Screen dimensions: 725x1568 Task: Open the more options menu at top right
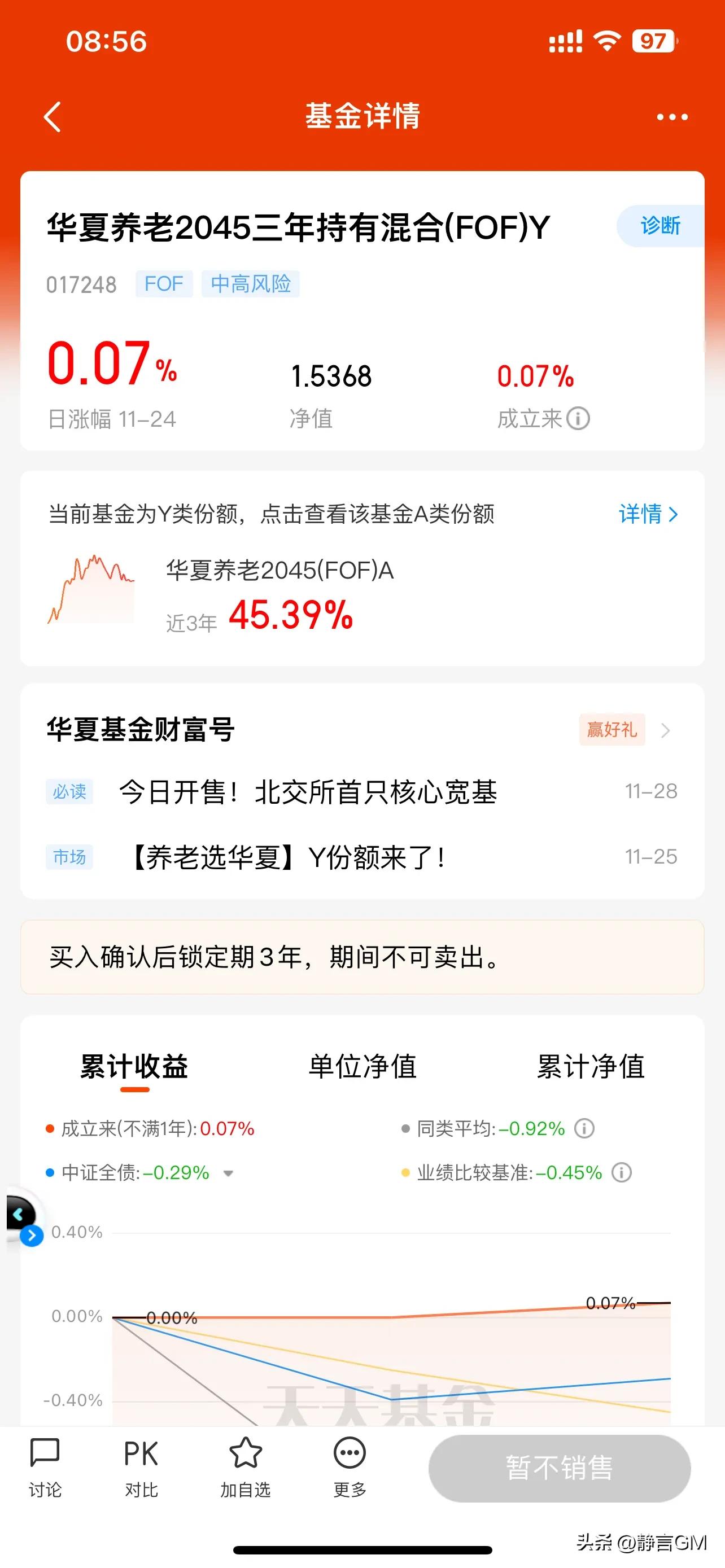[x=672, y=117]
